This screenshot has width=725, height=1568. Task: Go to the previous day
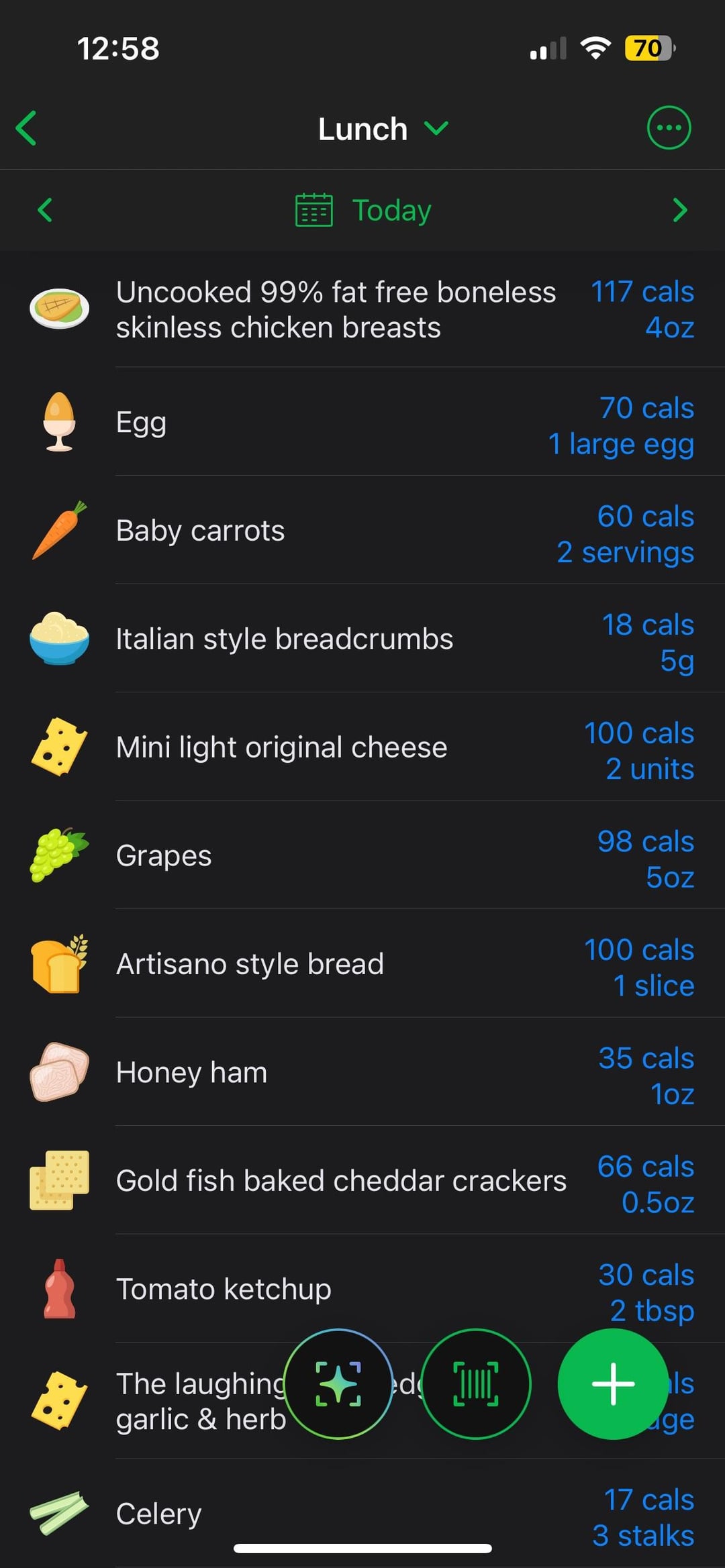tap(45, 210)
